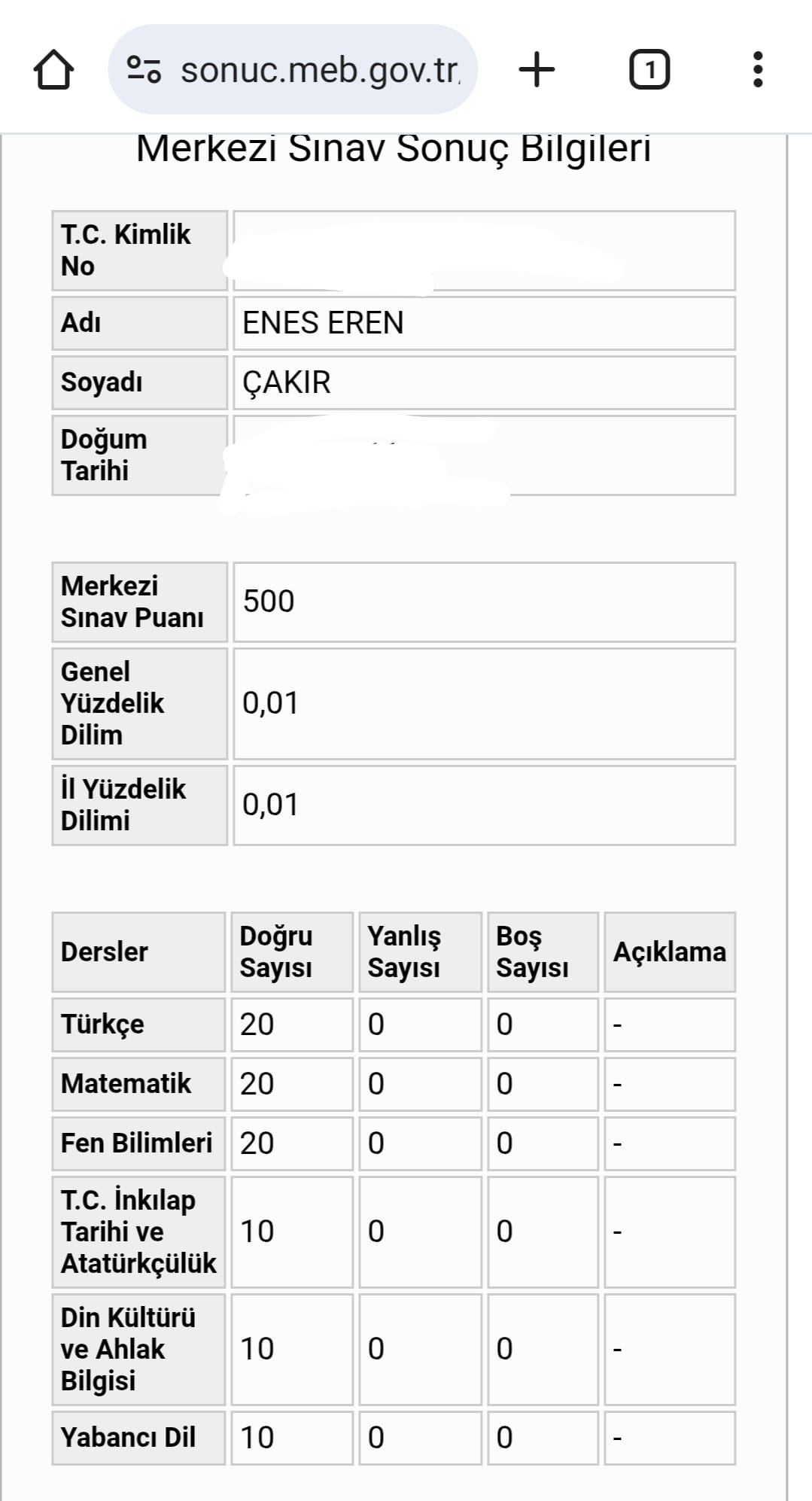
Task: Open the browser overflow menu
Action: click(x=758, y=69)
